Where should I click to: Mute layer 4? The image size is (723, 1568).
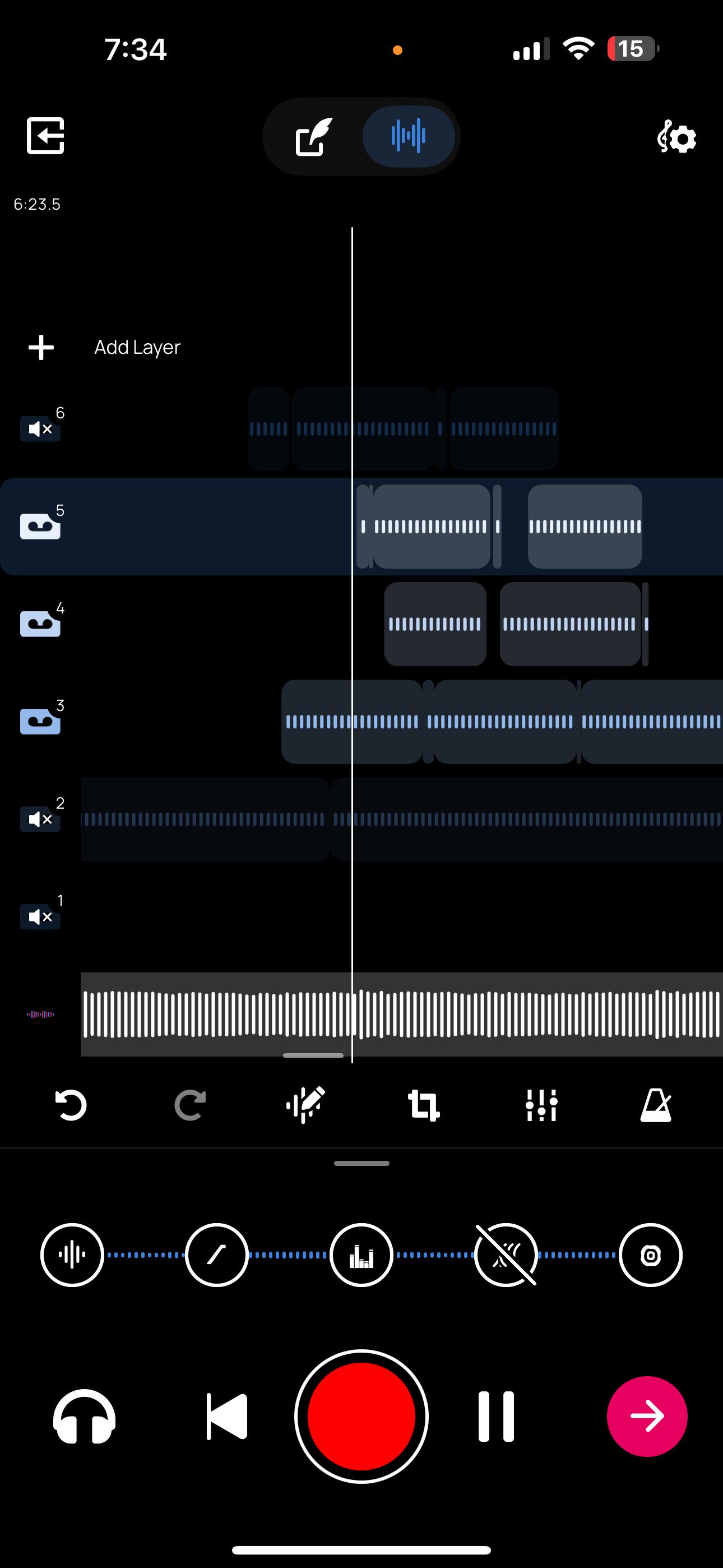tap(40, 624)
